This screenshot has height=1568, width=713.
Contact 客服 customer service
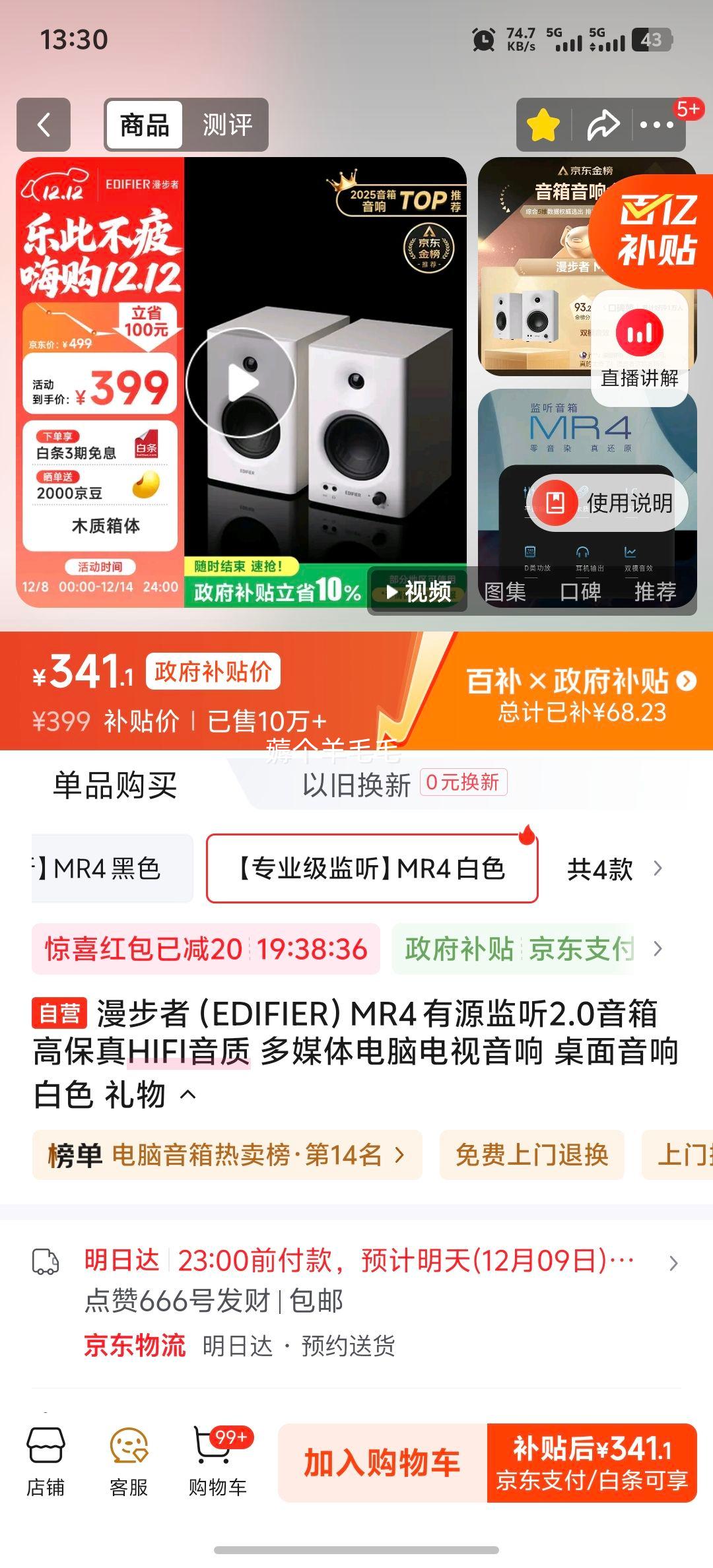pos(129,1462)
